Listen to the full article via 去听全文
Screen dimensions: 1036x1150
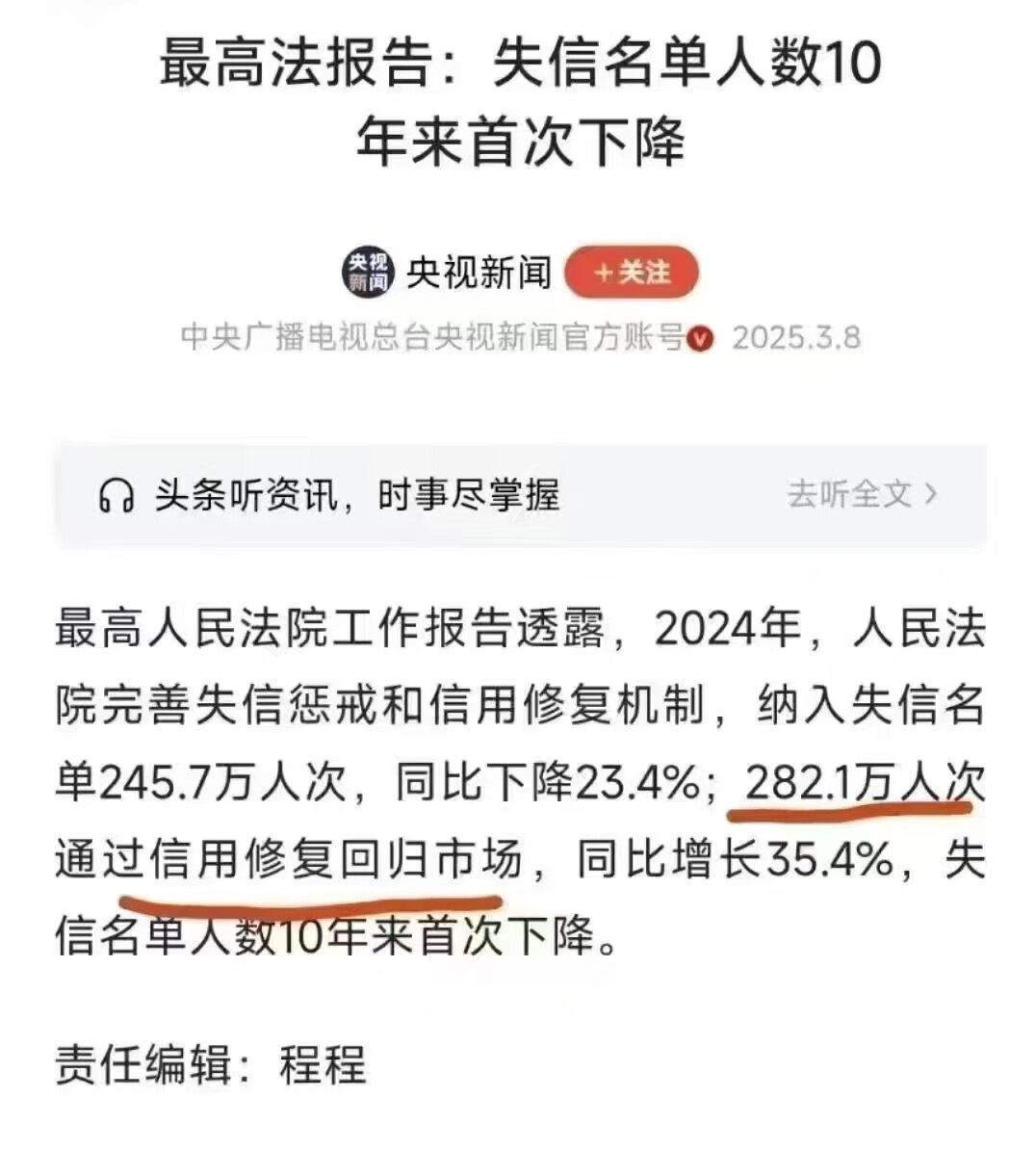coord(861,494)
